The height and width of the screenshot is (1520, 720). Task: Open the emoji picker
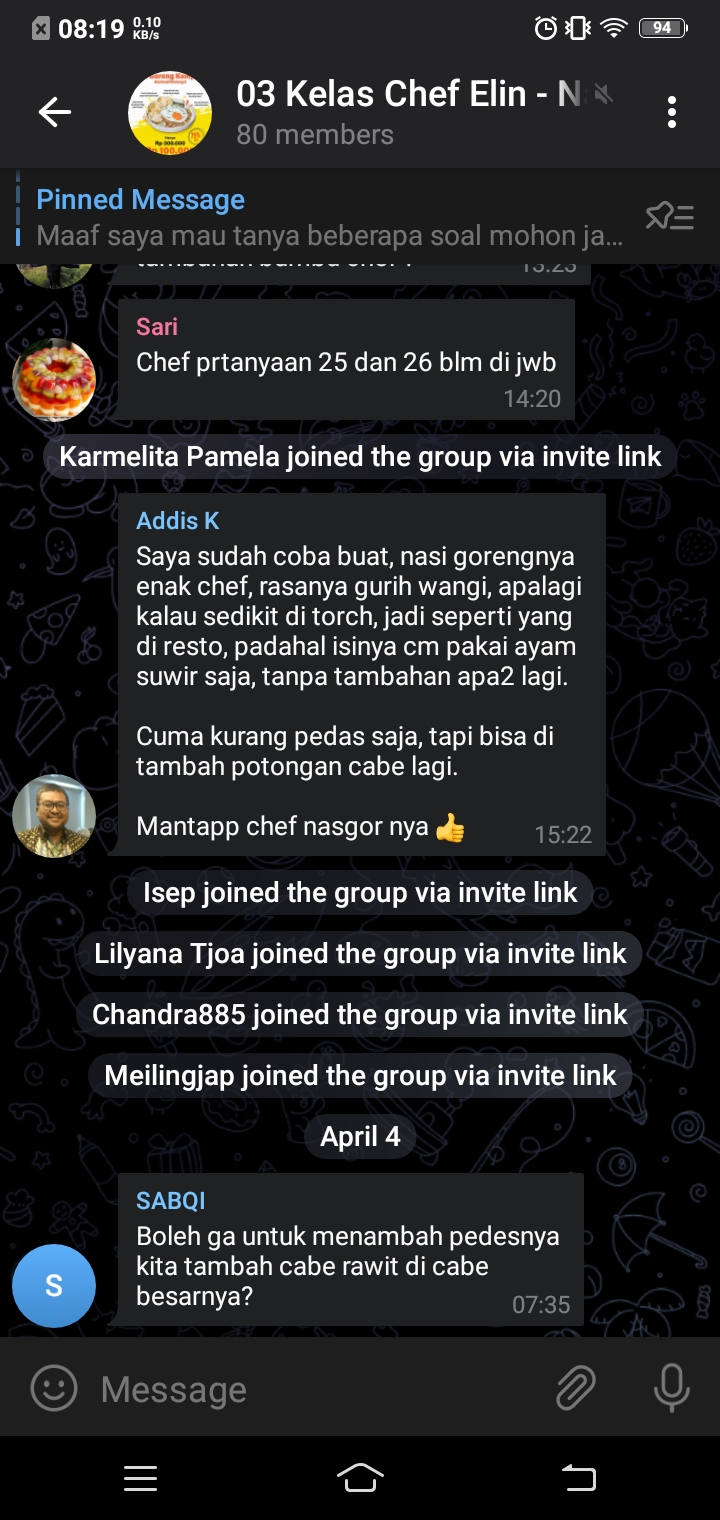tap(54, 1388)
